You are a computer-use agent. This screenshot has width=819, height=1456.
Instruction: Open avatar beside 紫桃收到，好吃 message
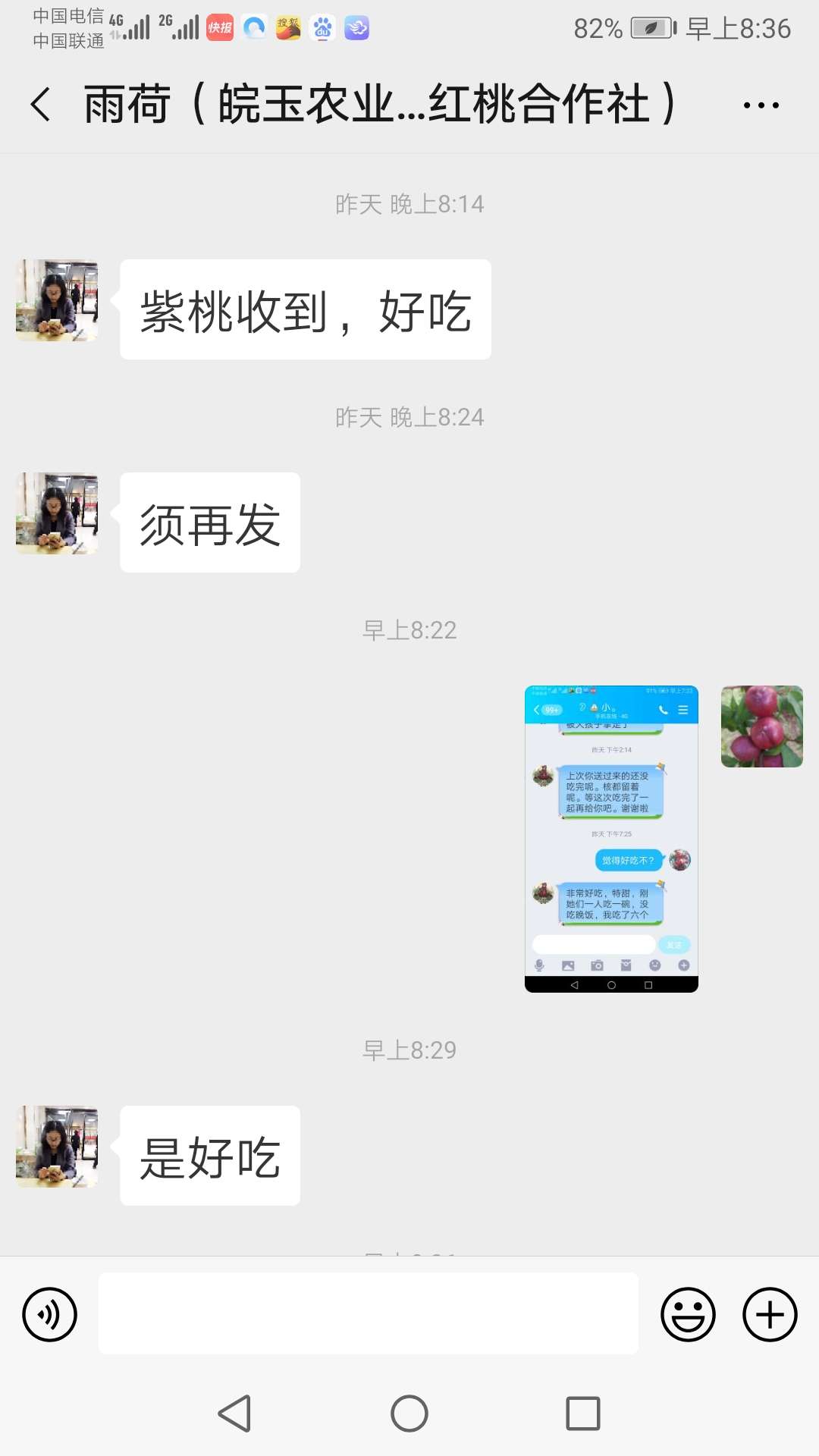[x=57, y=300]
